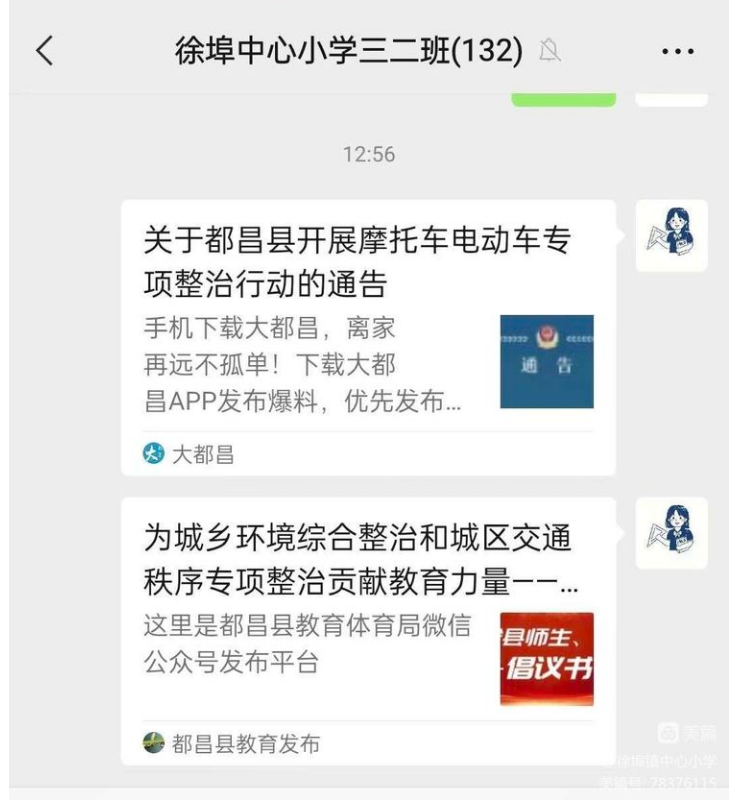Go back from the group chat

pyautogui.click(x=44, y=51)
